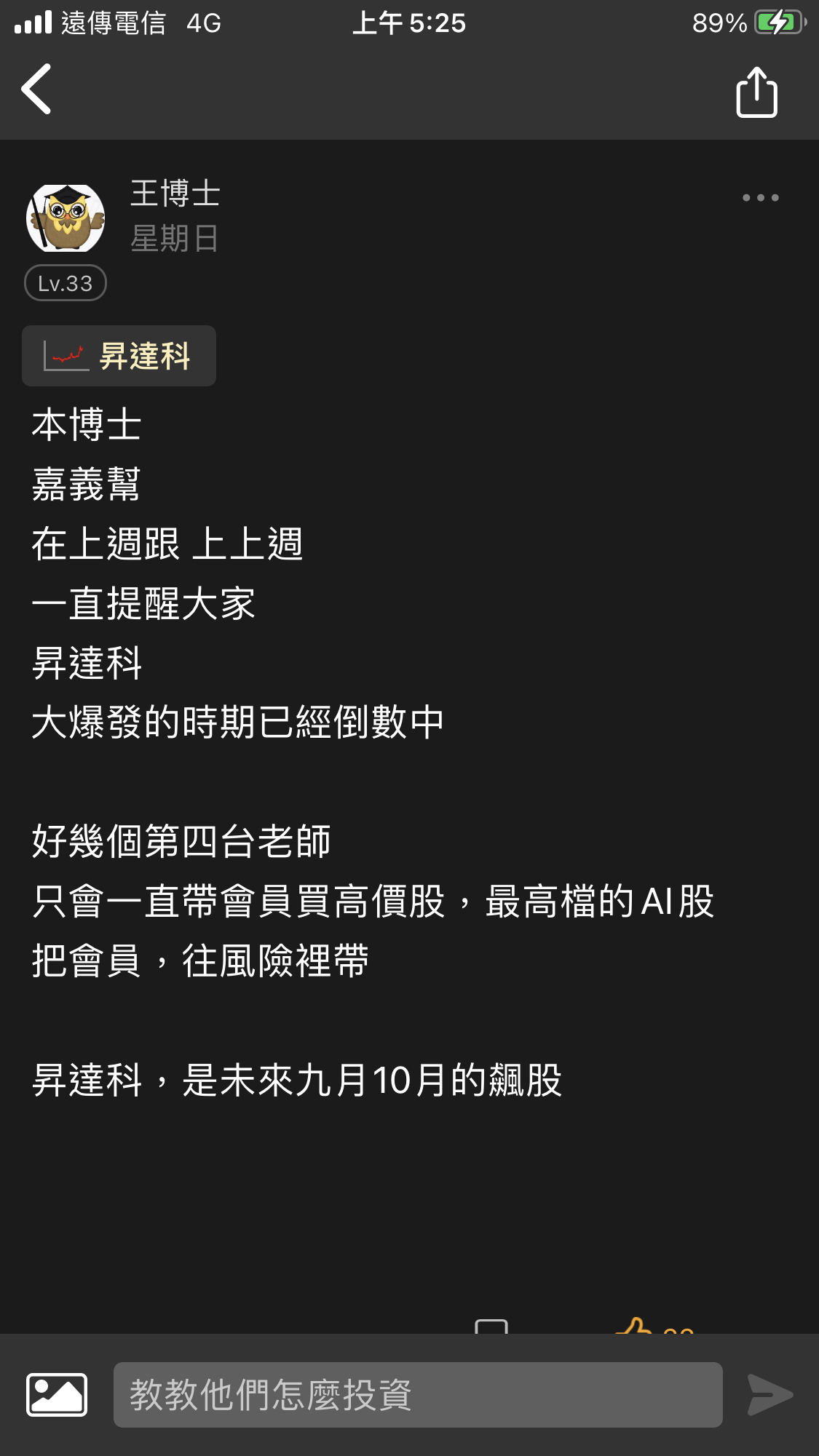The width and height of the screenshot is (819, 1456).
Task: Open the post's three-dot menu
Action: (x=760, y=198)
